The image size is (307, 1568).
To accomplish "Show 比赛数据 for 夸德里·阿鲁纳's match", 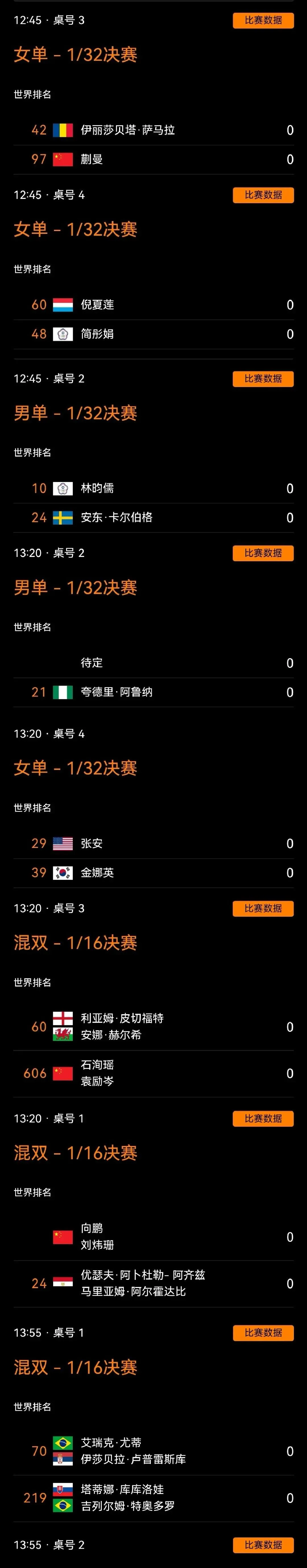I will click(263, 553).
